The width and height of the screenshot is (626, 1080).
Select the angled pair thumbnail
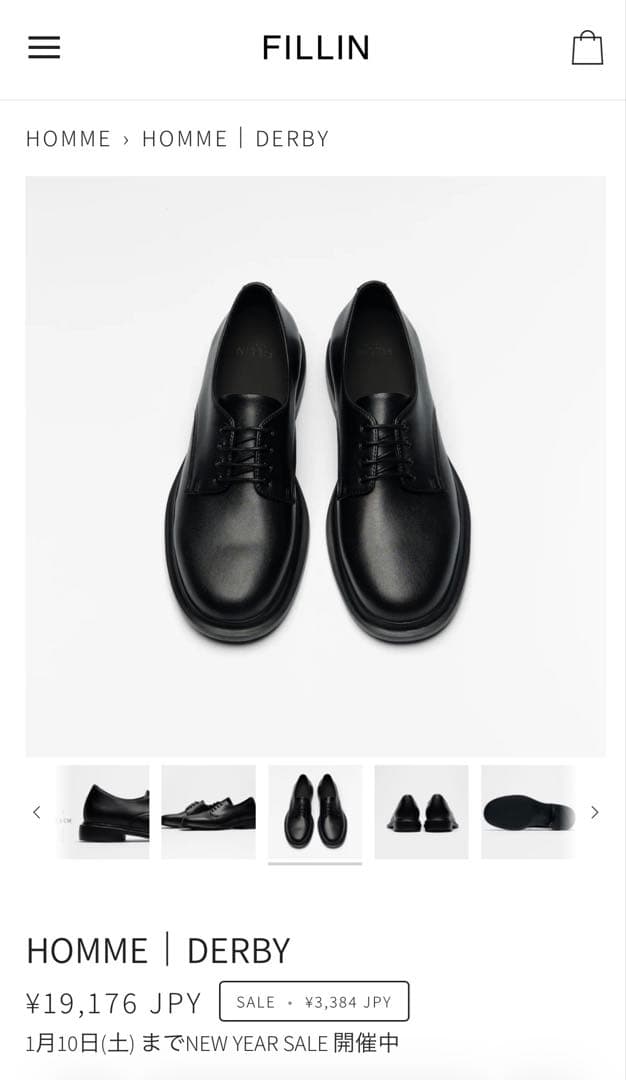[x=208, y=812]
